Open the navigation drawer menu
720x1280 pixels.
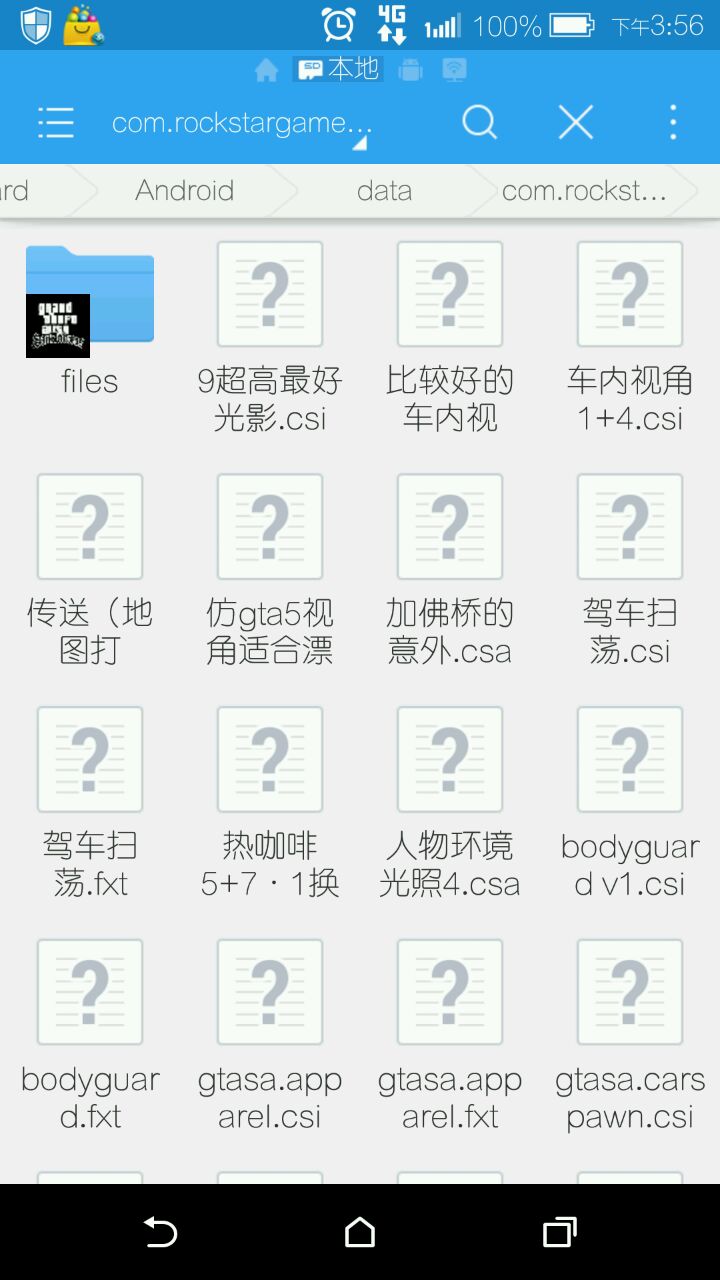pos(56,123)
